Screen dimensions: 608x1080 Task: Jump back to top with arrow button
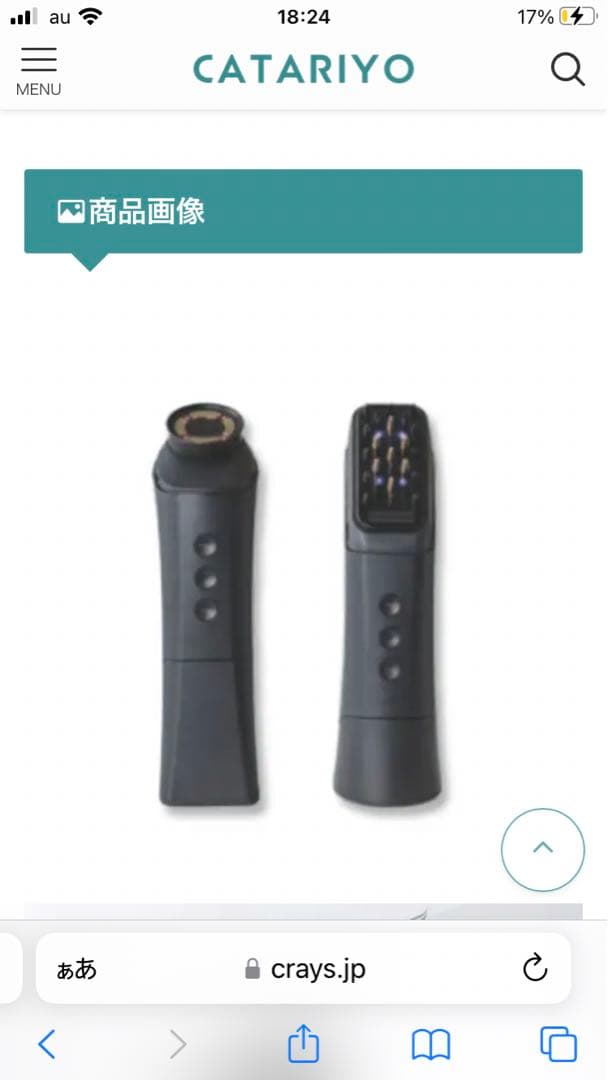pos(542,849)
